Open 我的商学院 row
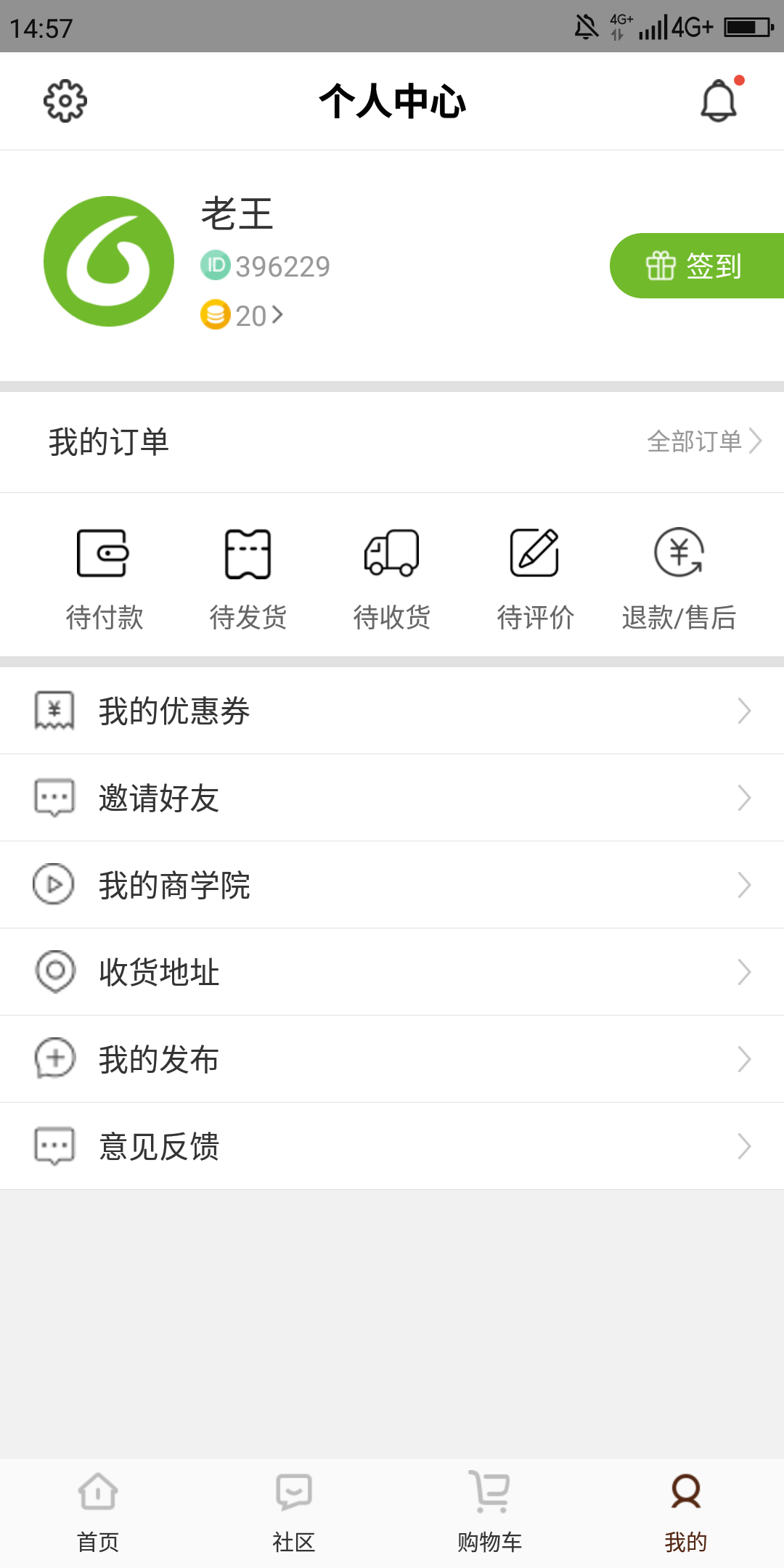The image size is (784, 1568). coord(392,885)
